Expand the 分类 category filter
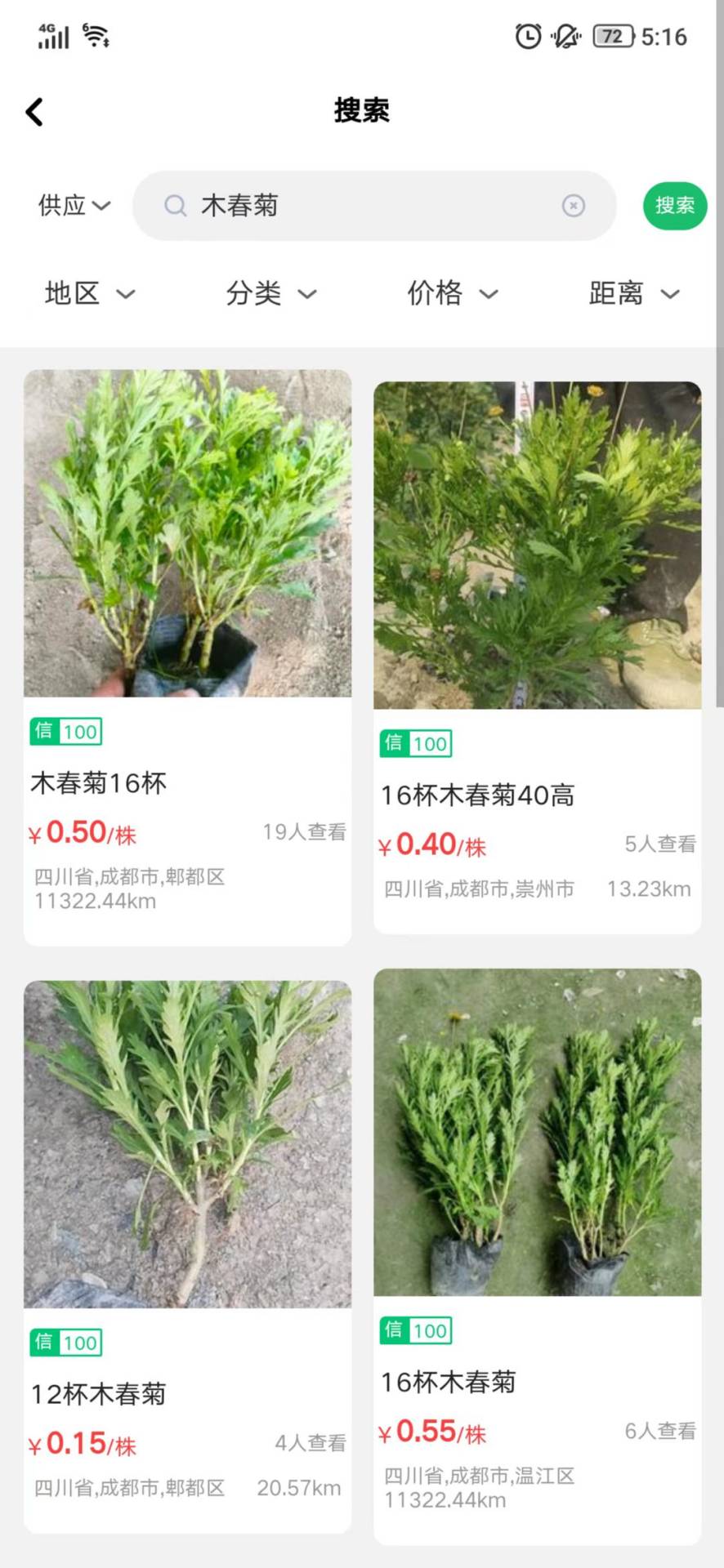This screenshot has width=724, height=1568. coord(271,294)
